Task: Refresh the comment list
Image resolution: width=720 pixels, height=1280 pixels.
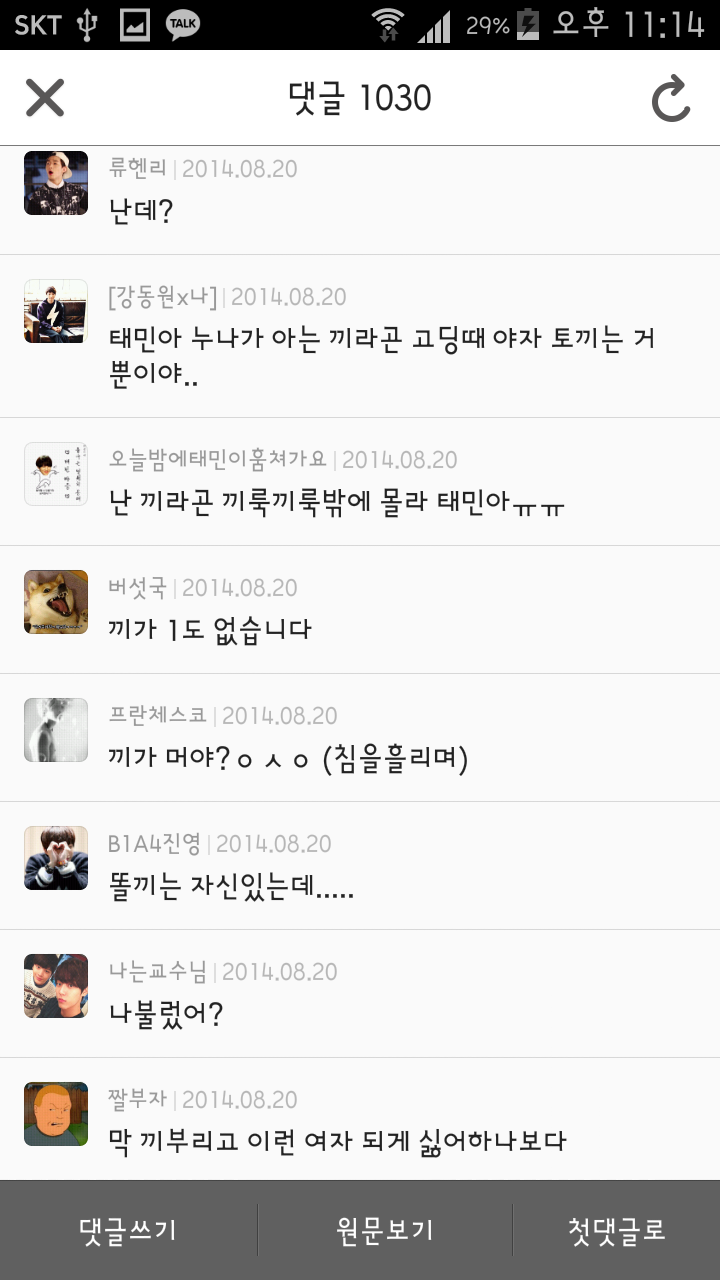Action: pos(671,98)
